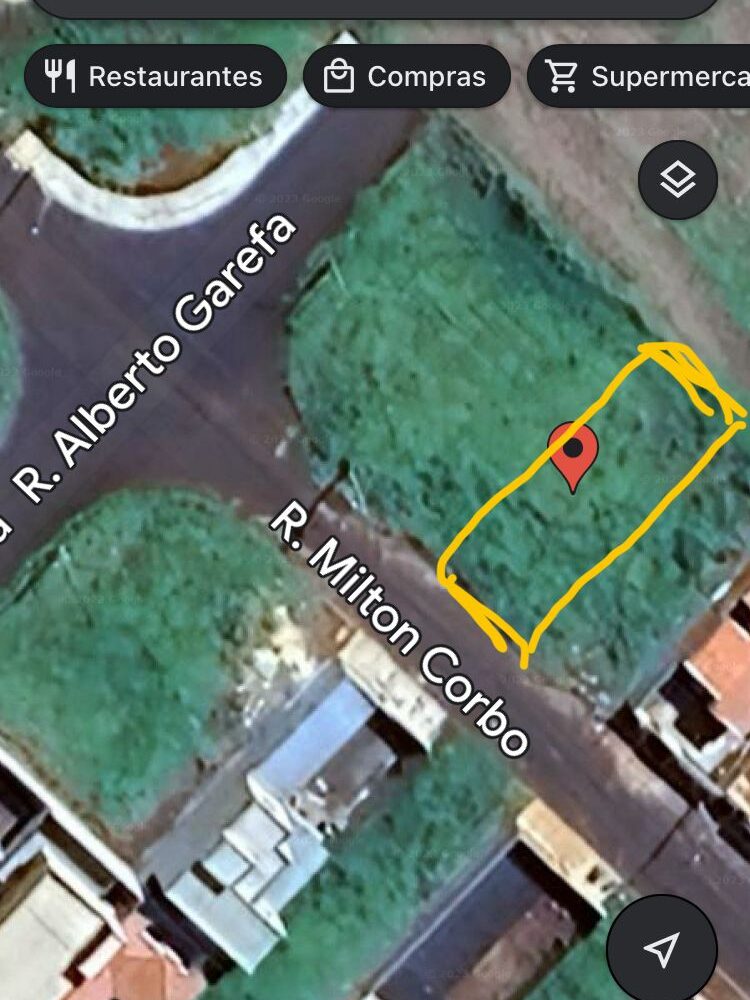Select the Restaurantes chip
The image size is (750, 1000).
pos(155,76)
